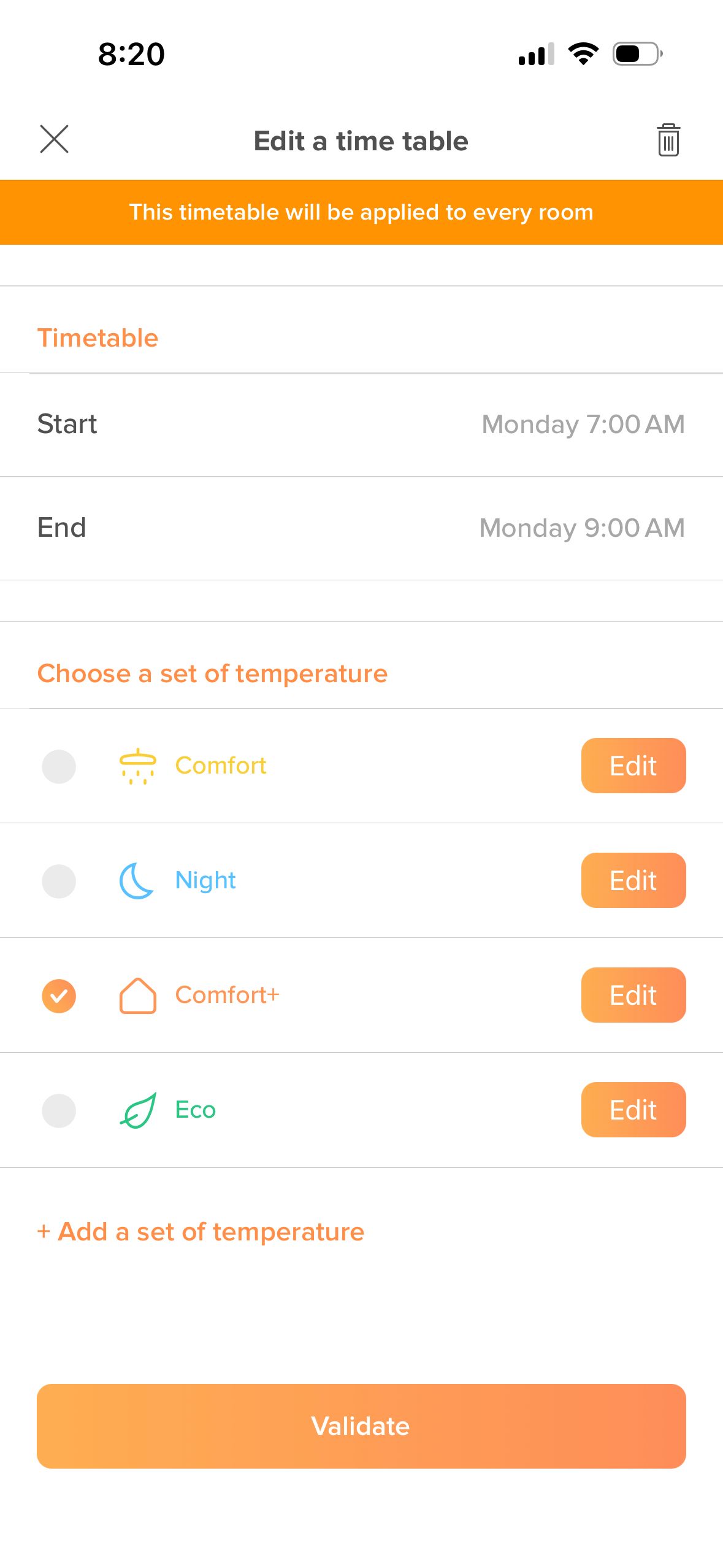Click the shower icon beside Comfort
Viewport: 723px width, 1568px height.
click(x=139, y=766)
